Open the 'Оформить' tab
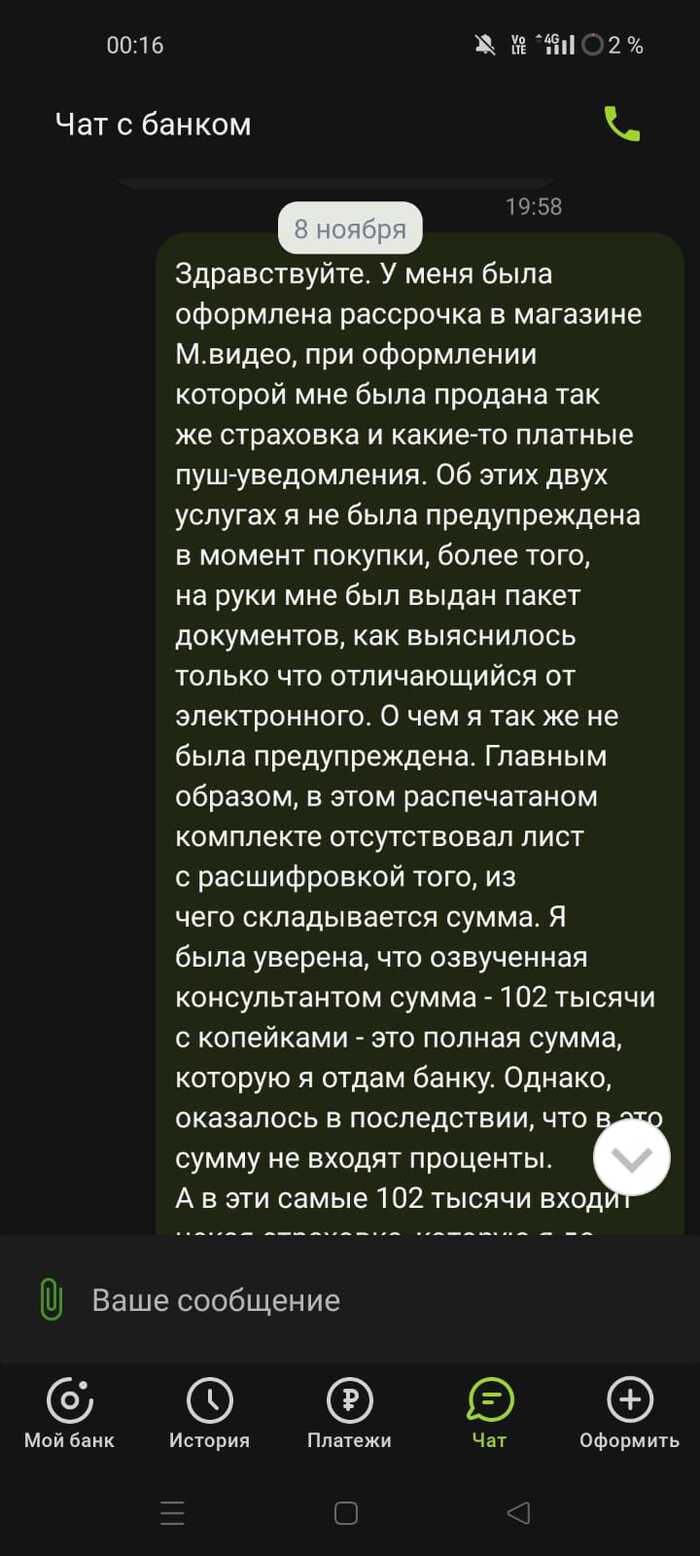This screenshot has width=700, height=1556. [629, 1414]
